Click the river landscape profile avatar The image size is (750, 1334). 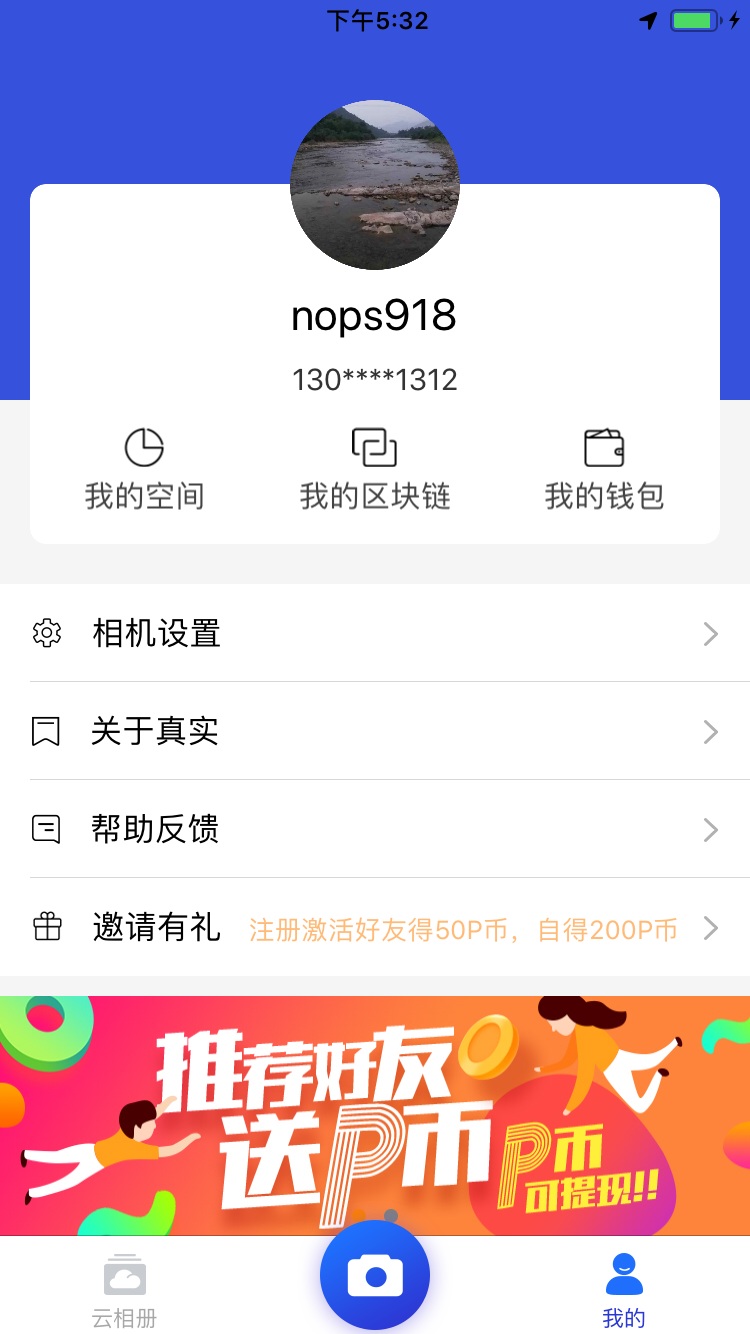(374, 185)
